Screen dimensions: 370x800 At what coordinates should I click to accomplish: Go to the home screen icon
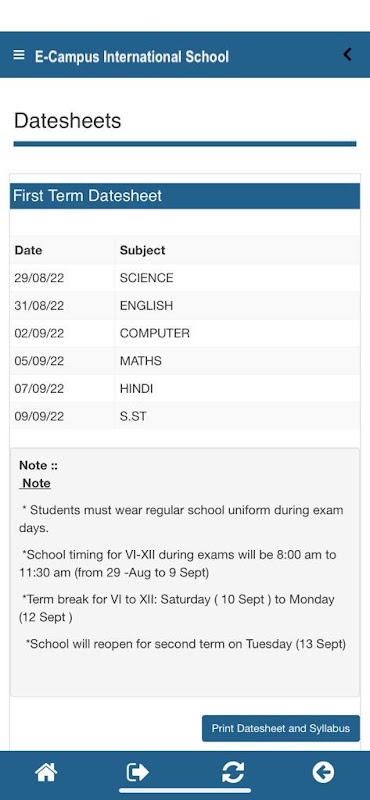coord(46,772)
